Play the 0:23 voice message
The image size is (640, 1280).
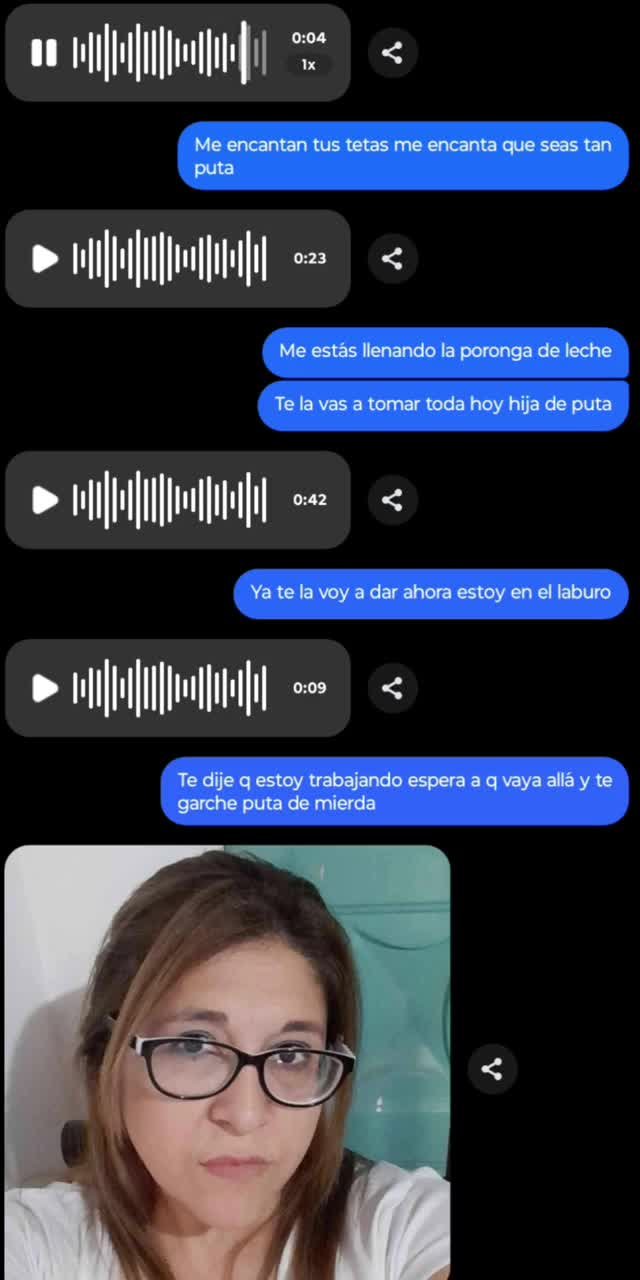coord(44,258)
